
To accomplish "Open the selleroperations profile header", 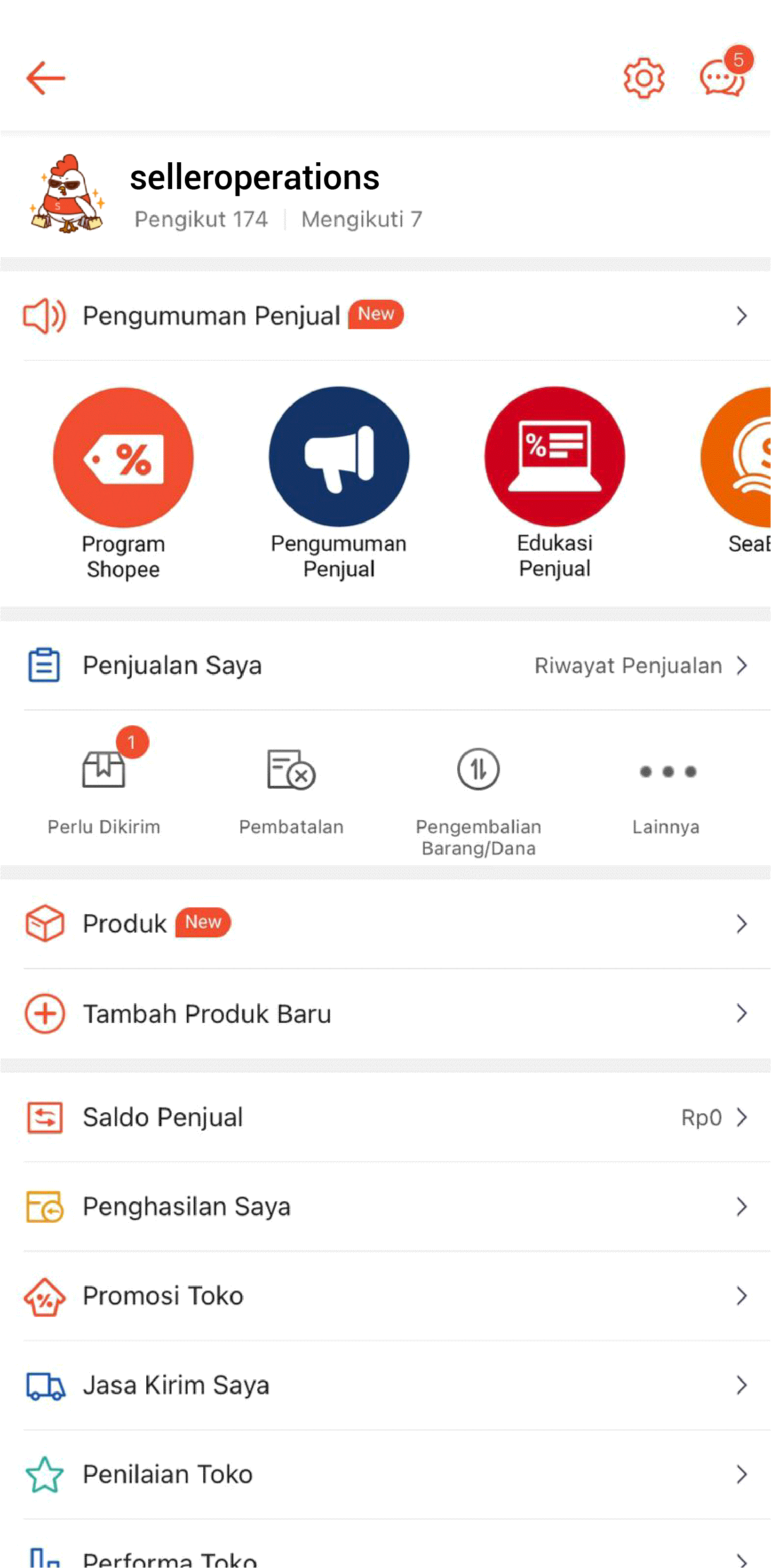I will (386, 194).
